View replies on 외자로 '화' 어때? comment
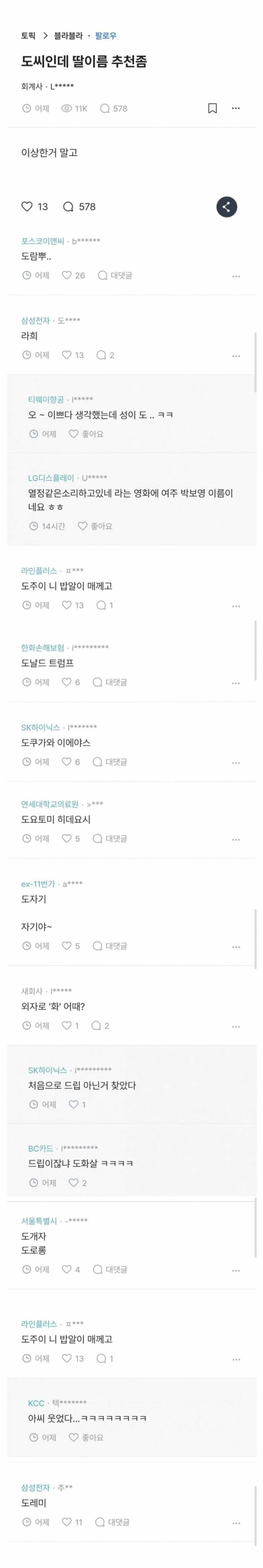Viewport: 263px width, 1568px height. coord(100,1026)
